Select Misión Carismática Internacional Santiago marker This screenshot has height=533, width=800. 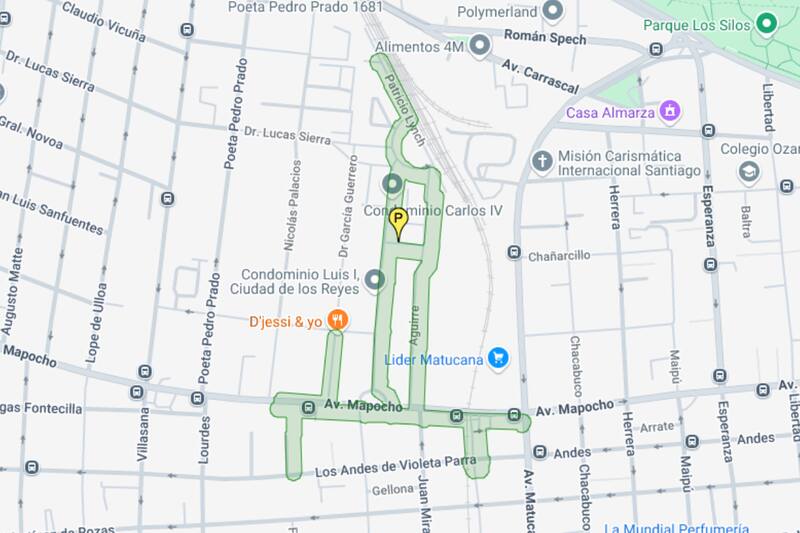click(x=542, y=160)
